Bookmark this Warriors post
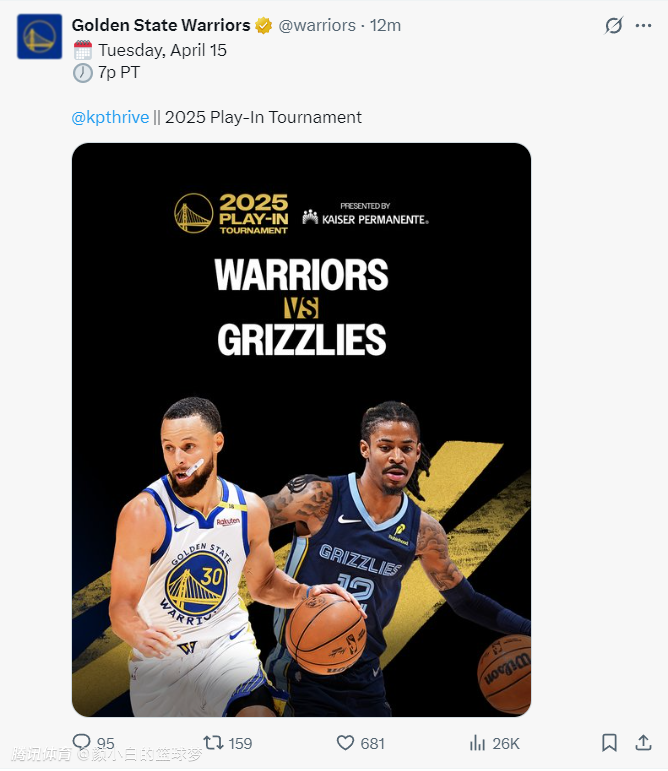This screenshot has width=668, height=771. (609, 743)
